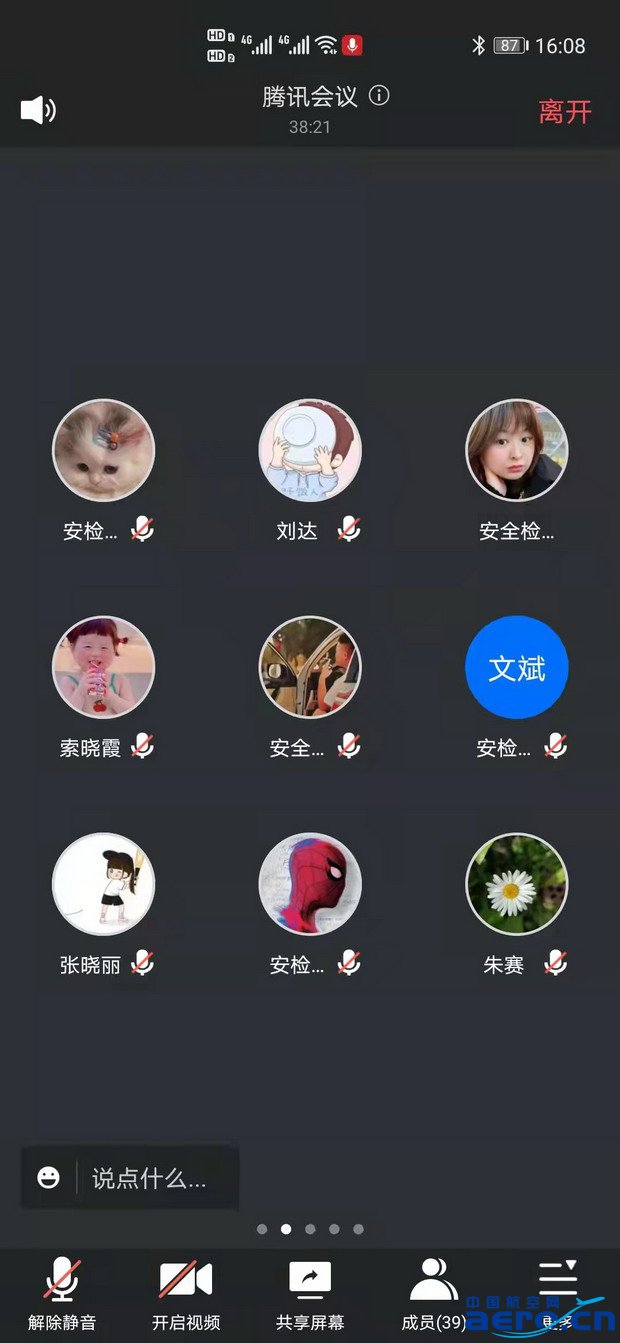This screenshot has height=1343, width=620.
Task: Open the emoji picker in chat box
Action: (48, 1178)
